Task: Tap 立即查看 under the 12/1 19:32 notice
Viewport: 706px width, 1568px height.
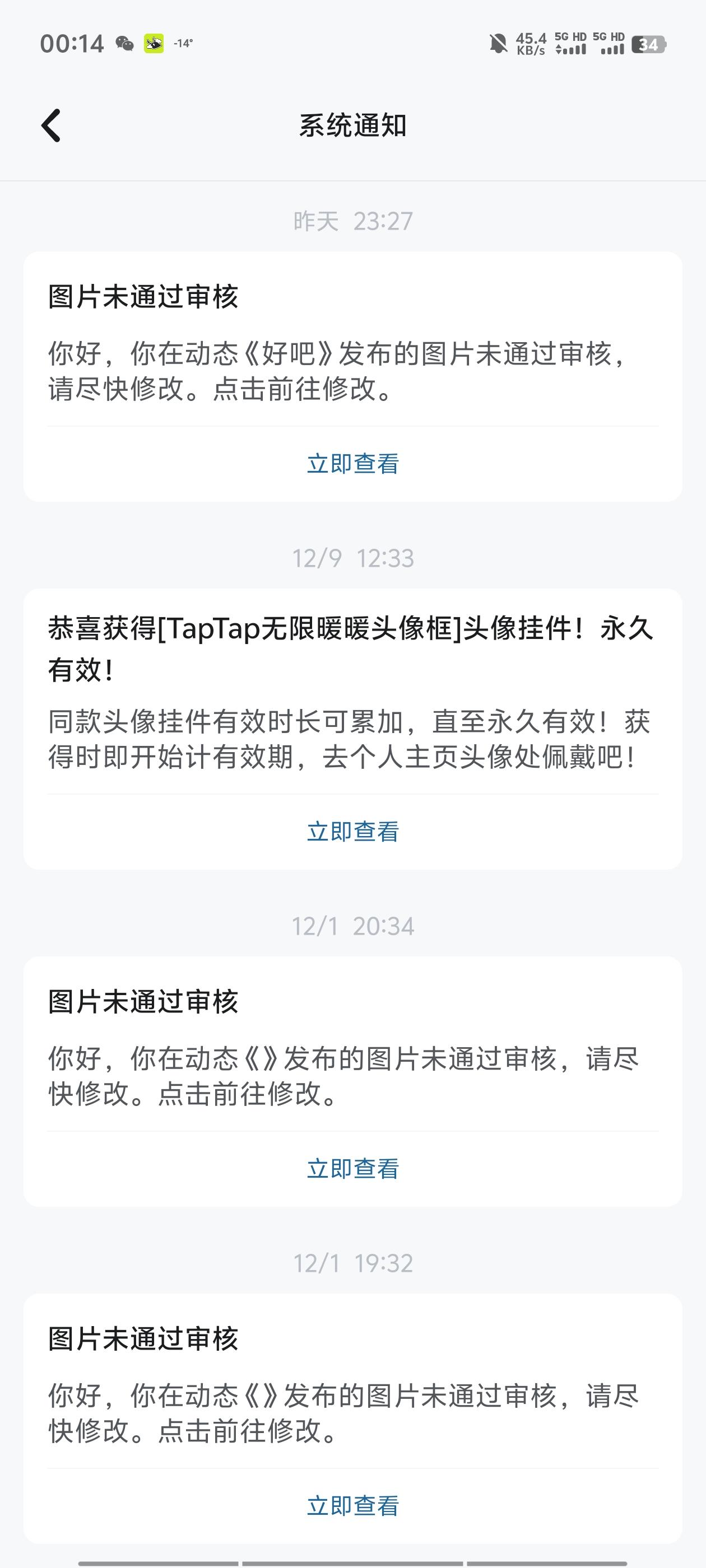Action: (x=352, y=1506)
